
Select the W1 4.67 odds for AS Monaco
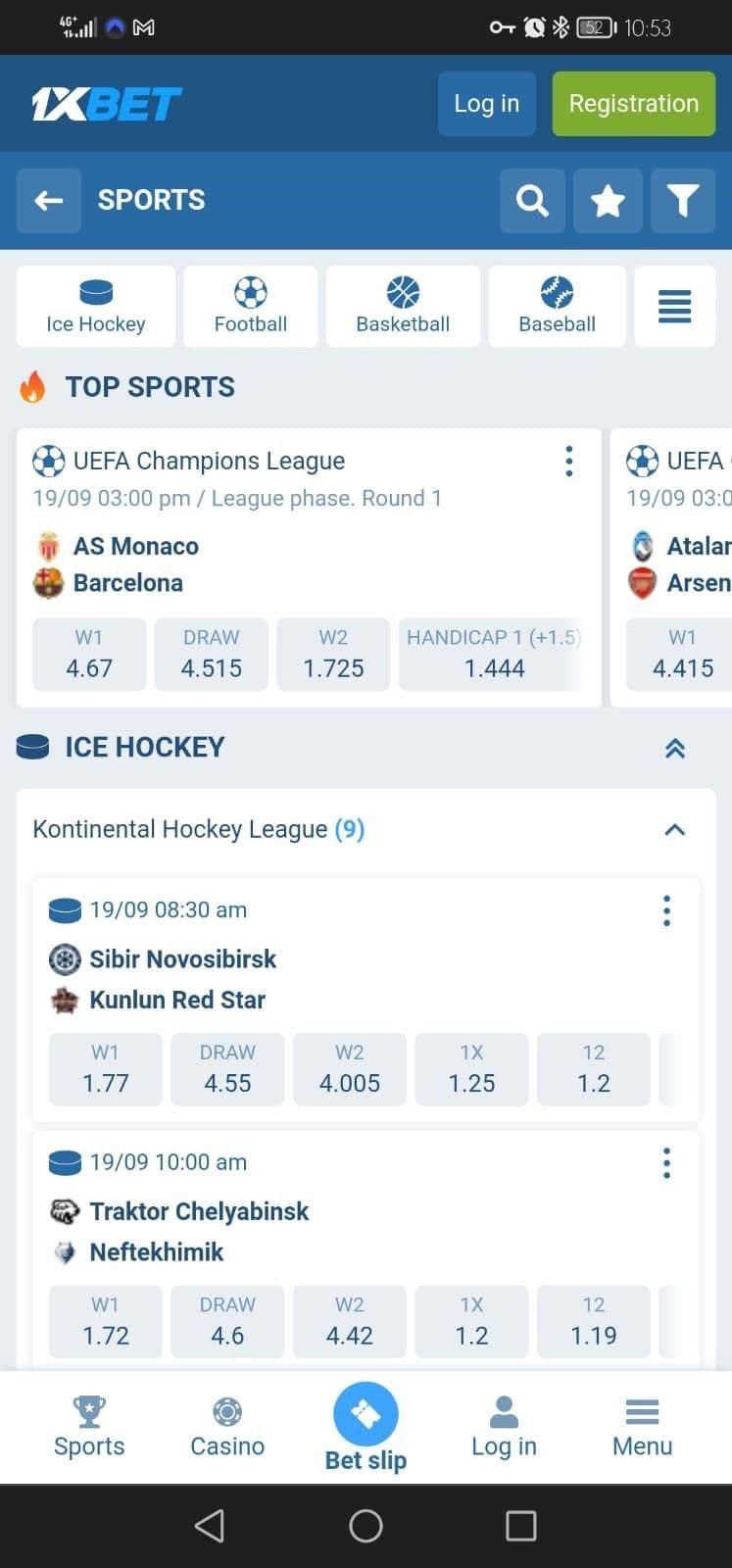coord(89,654)
